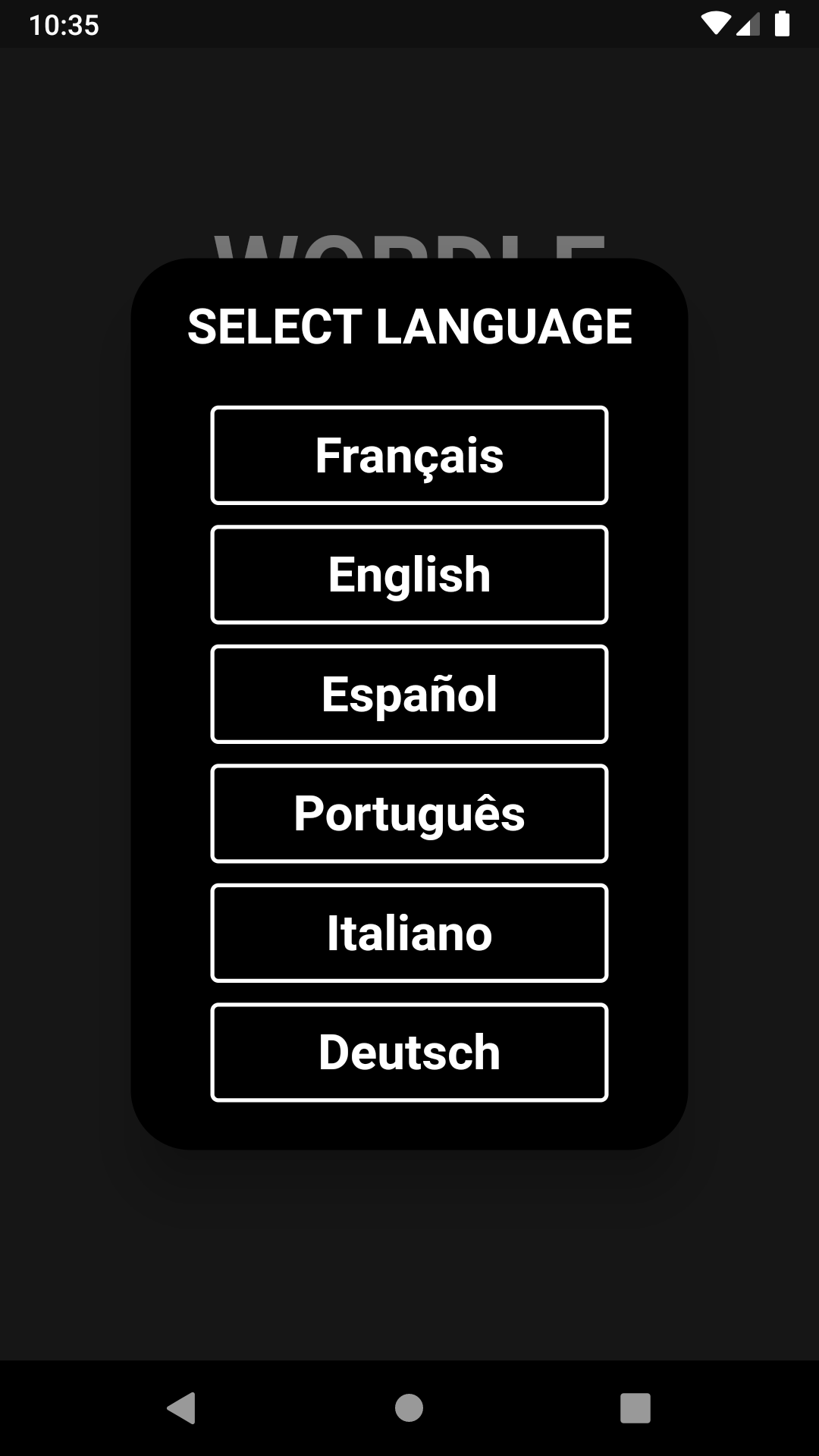Screen dimensions: 819x1456
Task: Tap the Italiano button
Action: (409, 933)
